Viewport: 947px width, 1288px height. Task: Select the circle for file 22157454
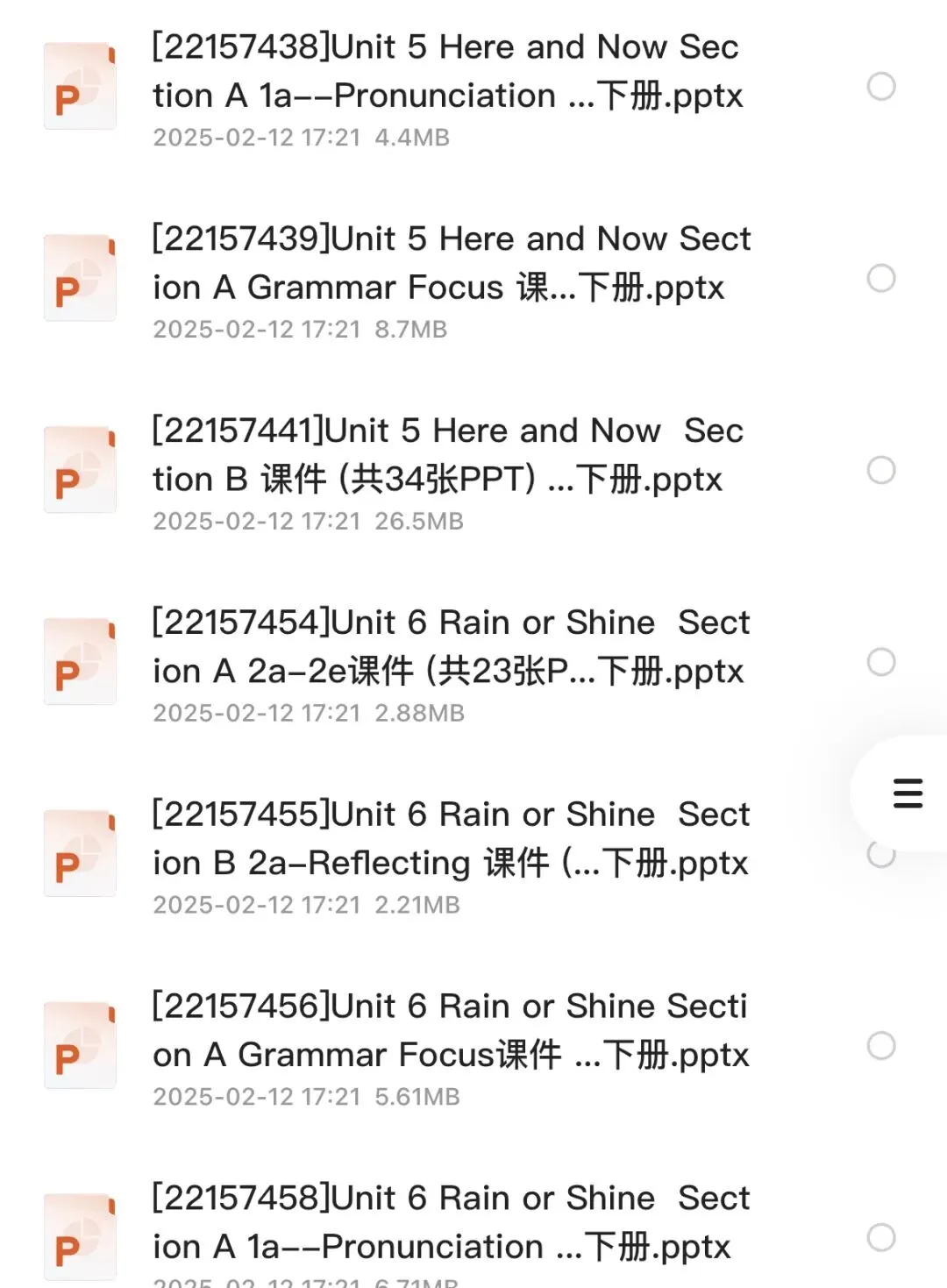pyautogui.click(x=881, y=662)
